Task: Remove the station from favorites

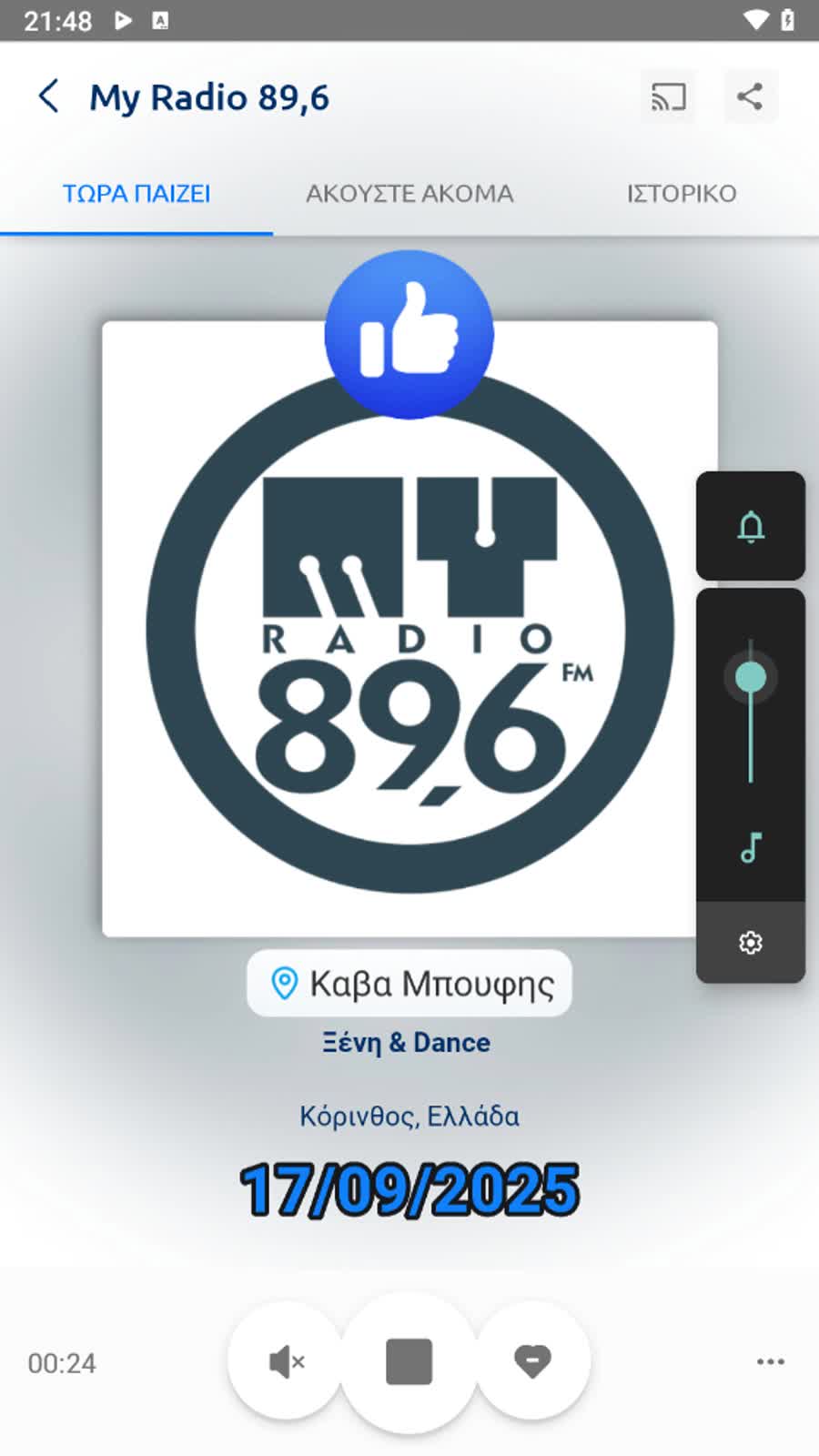Action: [532, 1362]
